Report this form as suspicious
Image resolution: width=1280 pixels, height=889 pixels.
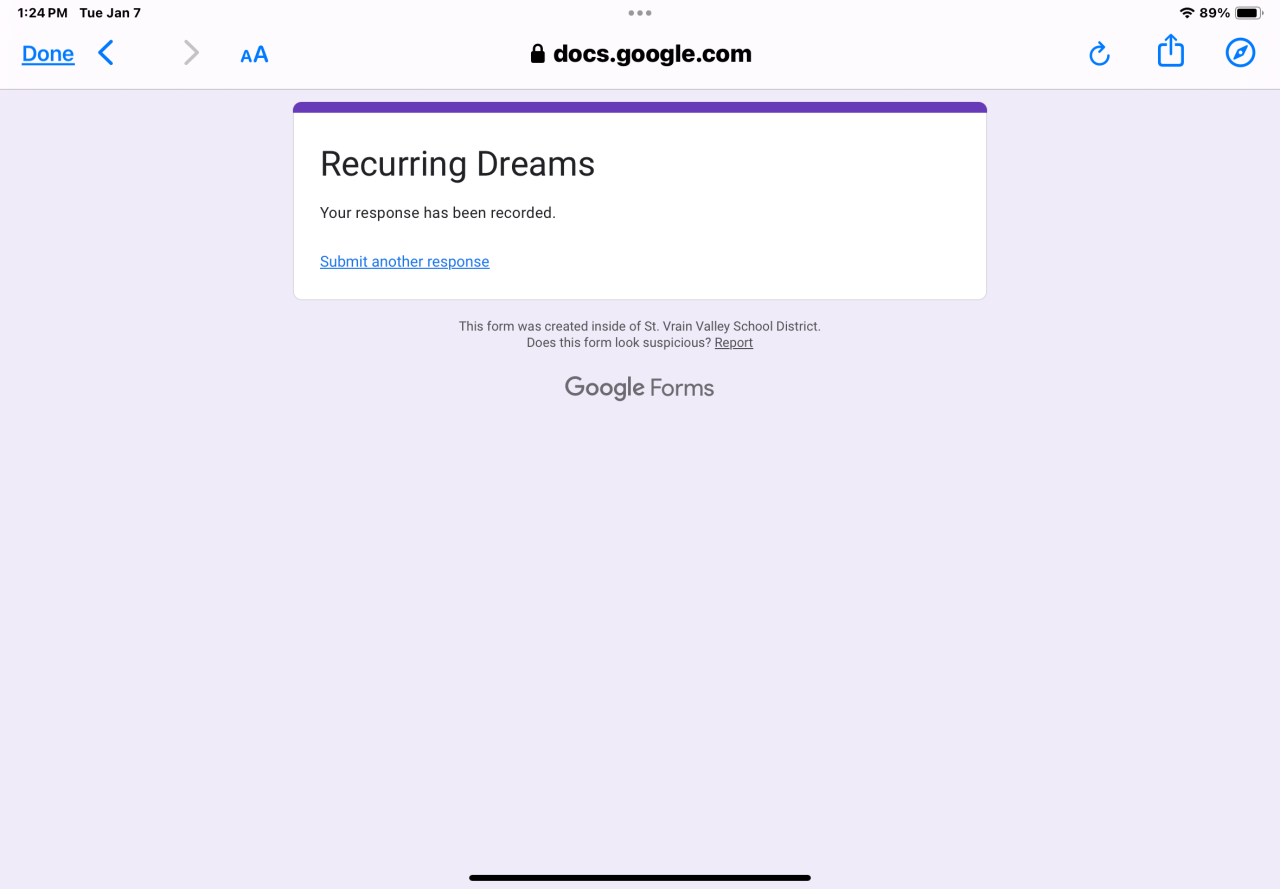[733, 343]
